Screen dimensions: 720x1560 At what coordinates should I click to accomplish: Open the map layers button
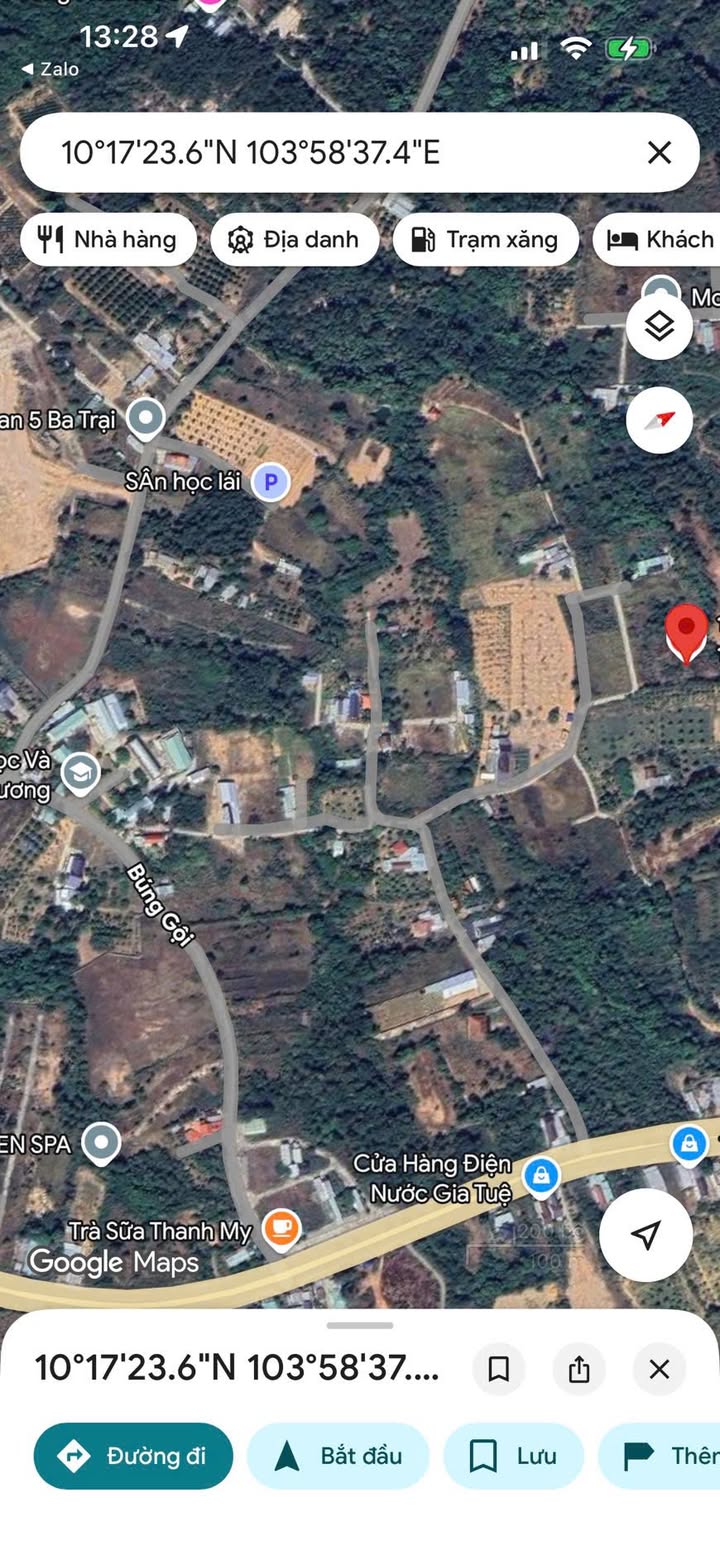(659, 326)
